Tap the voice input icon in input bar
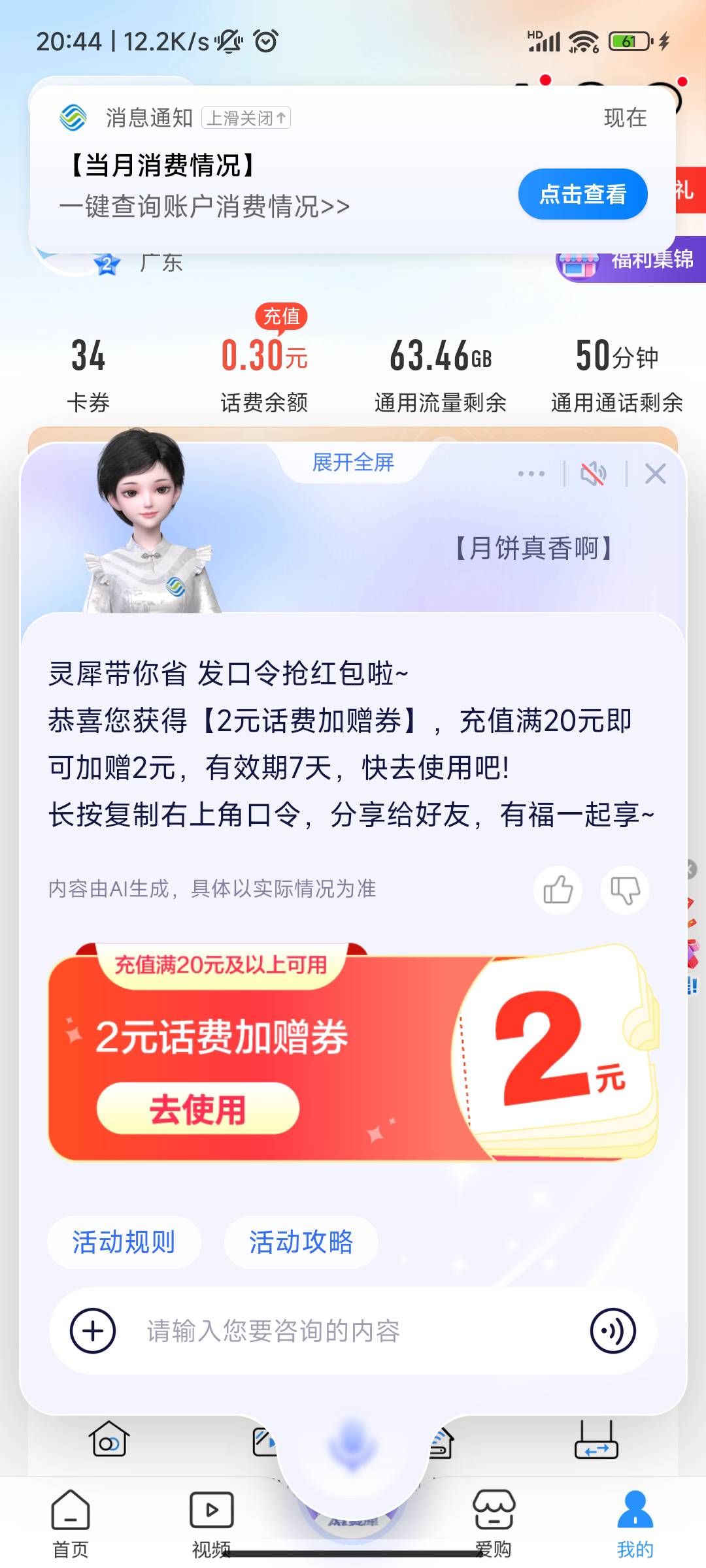 [613, 1331]
